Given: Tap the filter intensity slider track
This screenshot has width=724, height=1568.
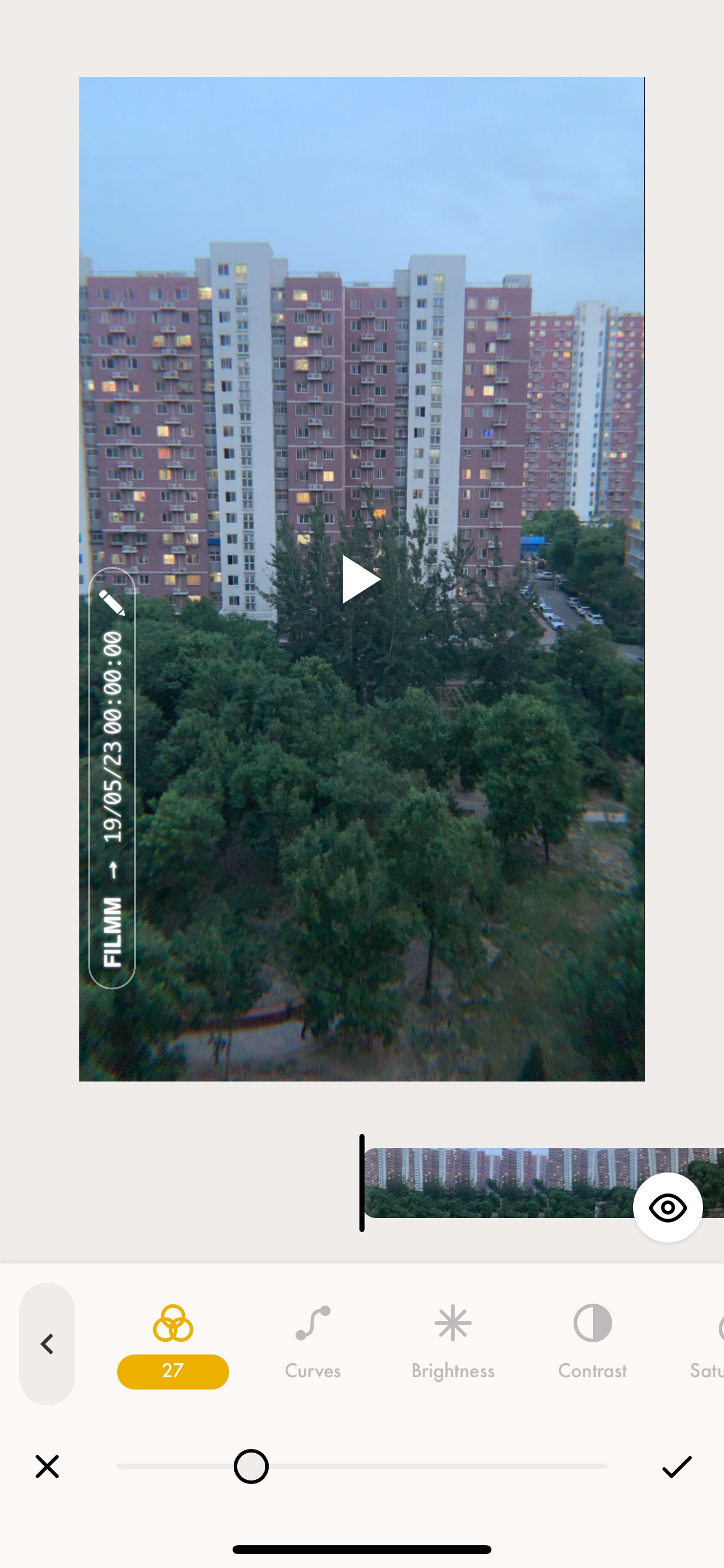Looking at the screenshot, I should 362,1466.
